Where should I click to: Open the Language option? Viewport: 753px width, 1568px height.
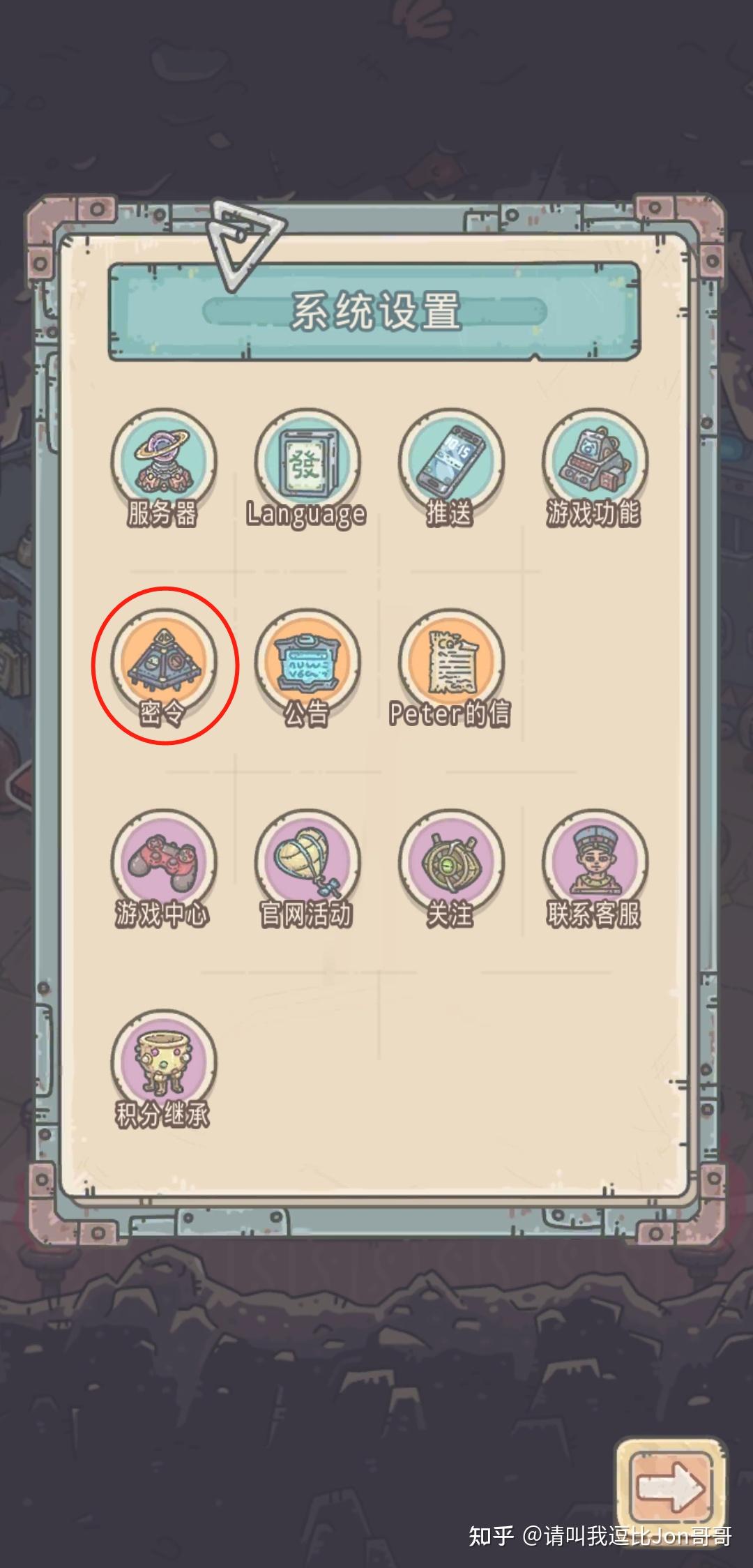(x=307, y=465)
